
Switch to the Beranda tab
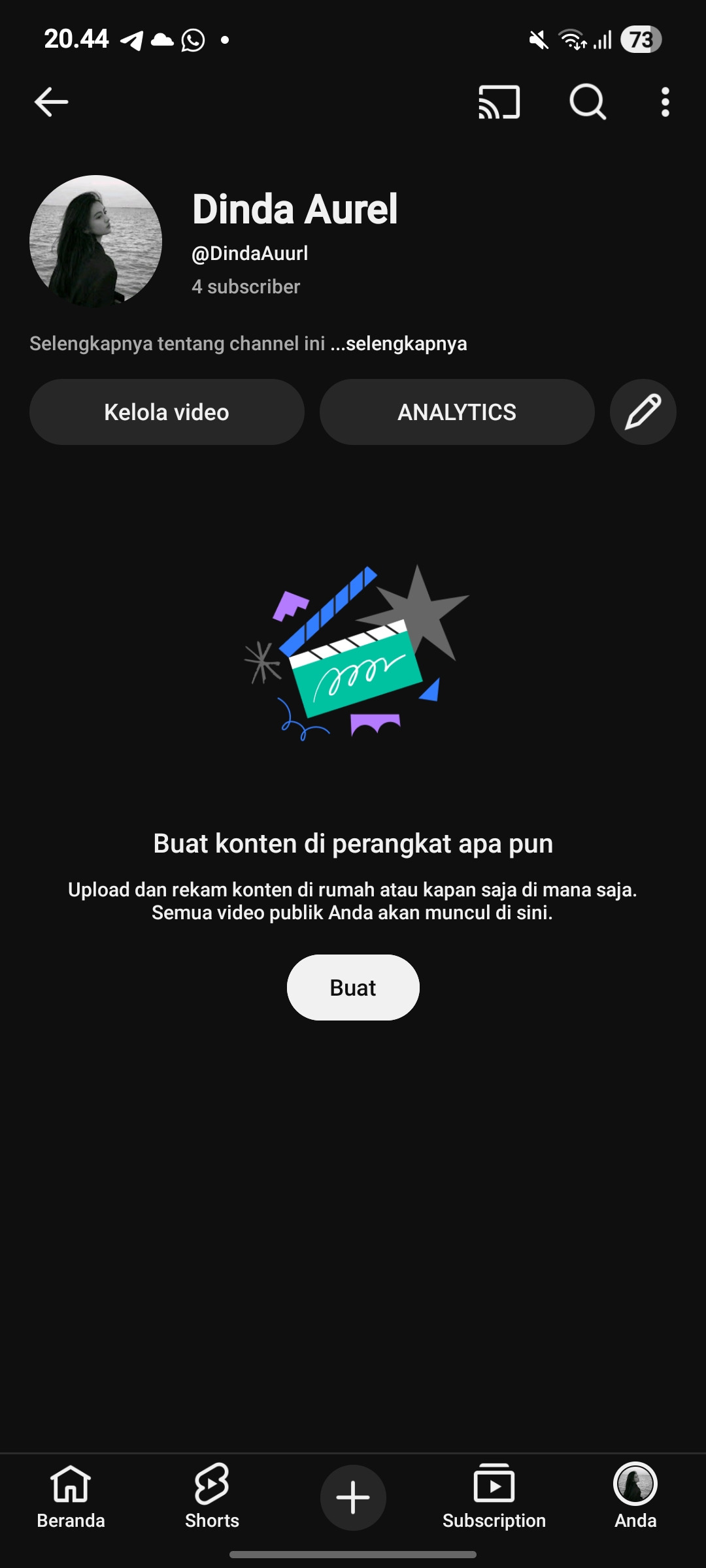click(71, 1496)
